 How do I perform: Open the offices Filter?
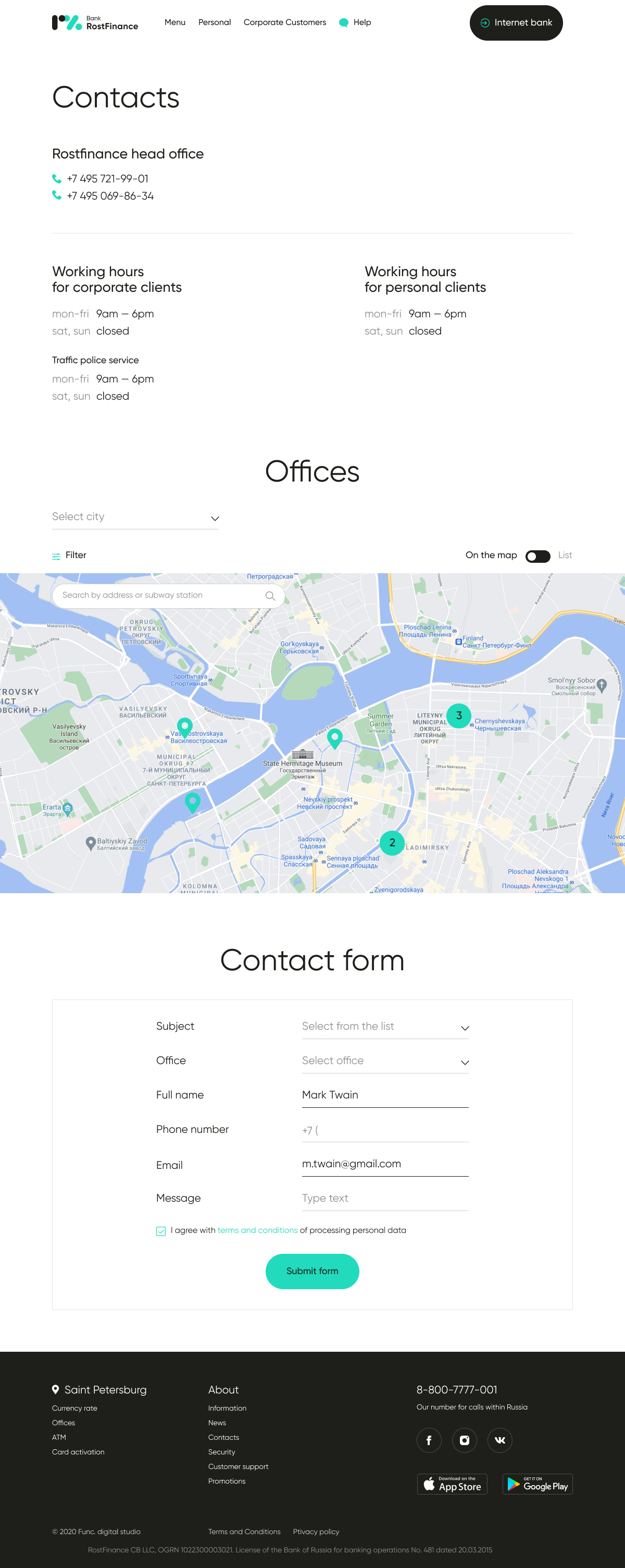click(x=69, y=555)
